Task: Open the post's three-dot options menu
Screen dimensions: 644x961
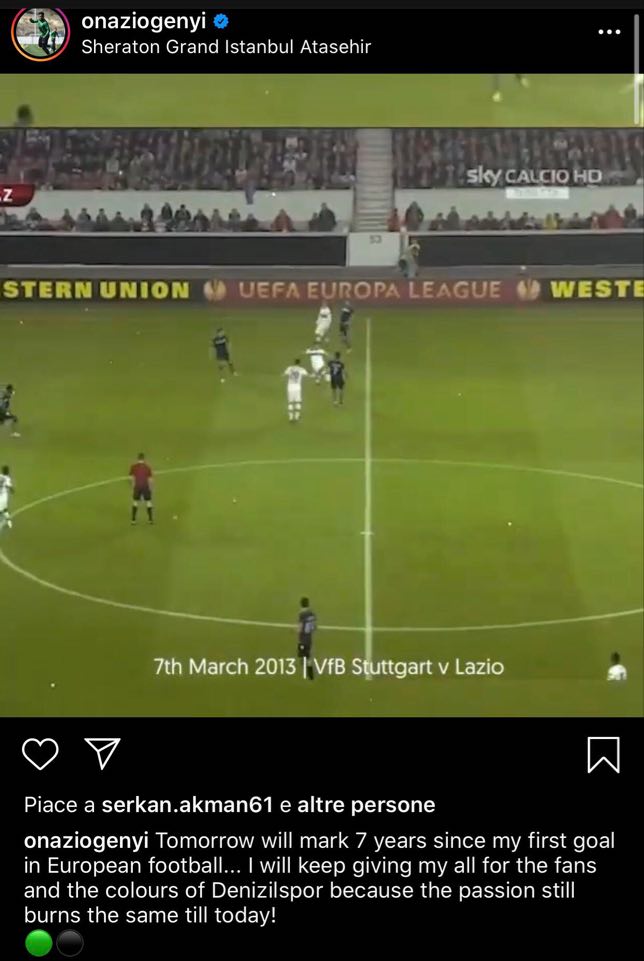Action: (x=609, y=32)
